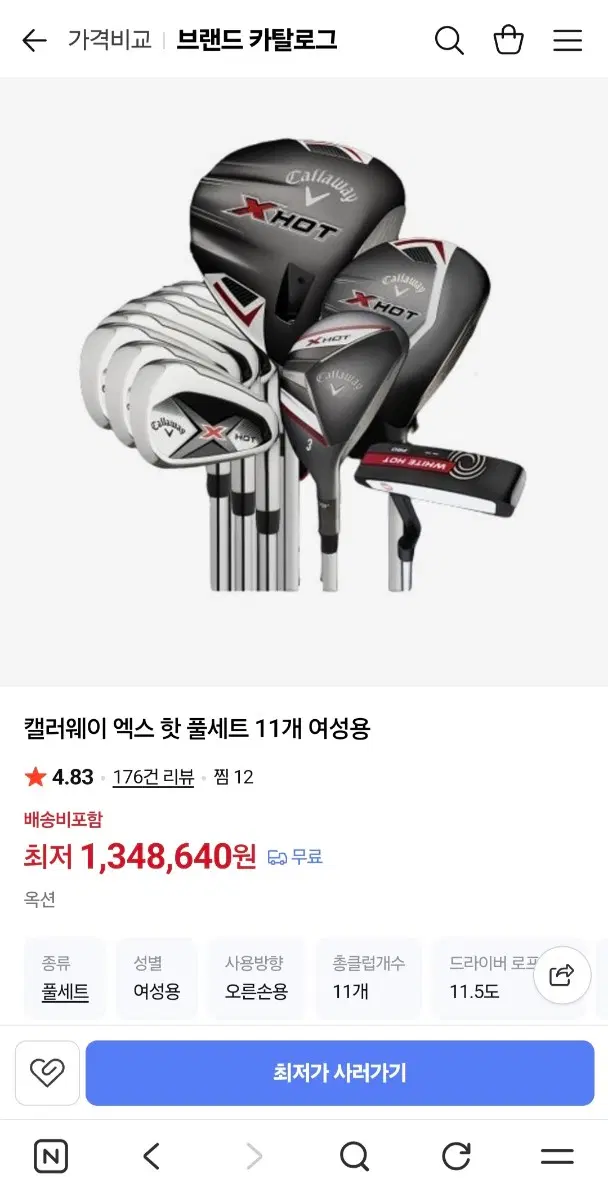The image size is (608, 1200).
Task: Tap the underlined 풀세트 type link
Action: click(65, 992)
